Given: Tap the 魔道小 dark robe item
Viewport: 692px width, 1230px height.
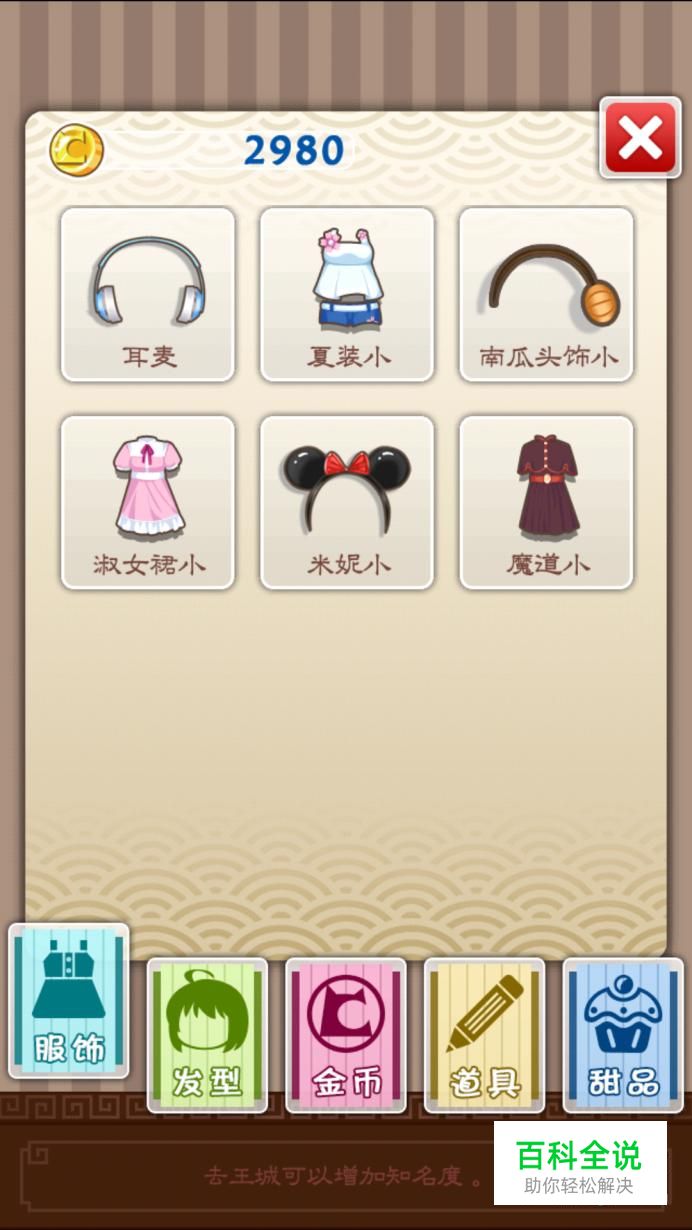Looking at the screenshot, I should click(546, 502).
